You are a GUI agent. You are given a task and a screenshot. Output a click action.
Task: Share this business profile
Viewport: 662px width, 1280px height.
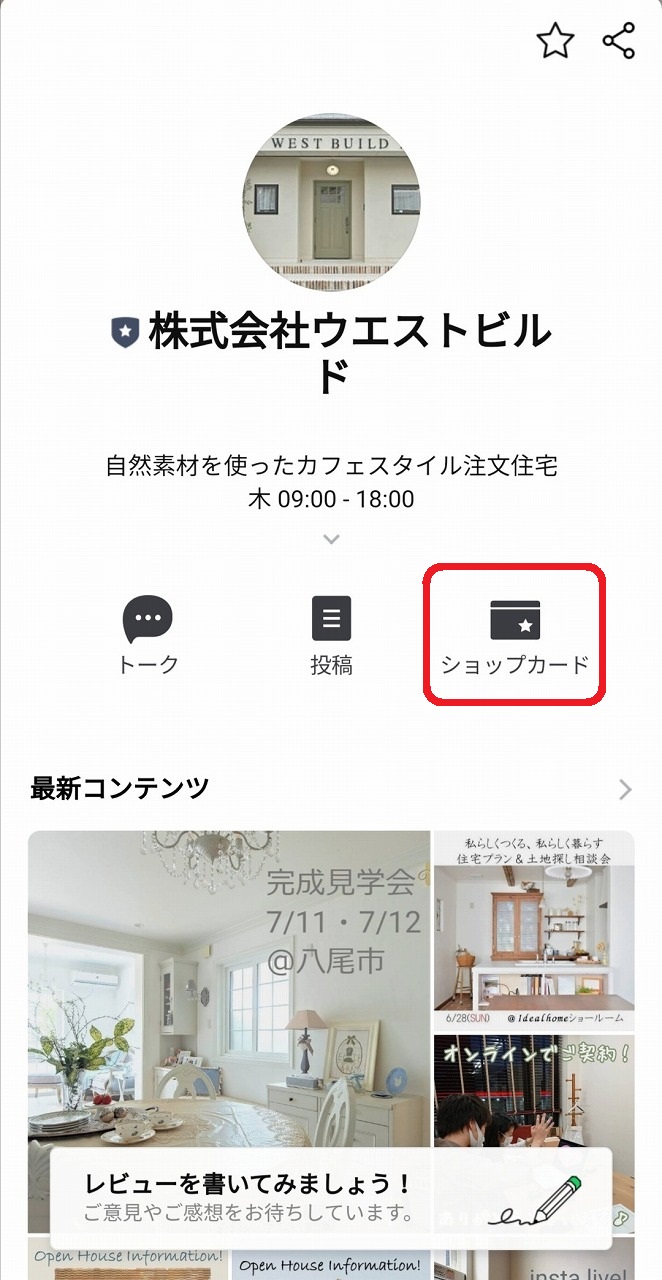pos(619,41)
